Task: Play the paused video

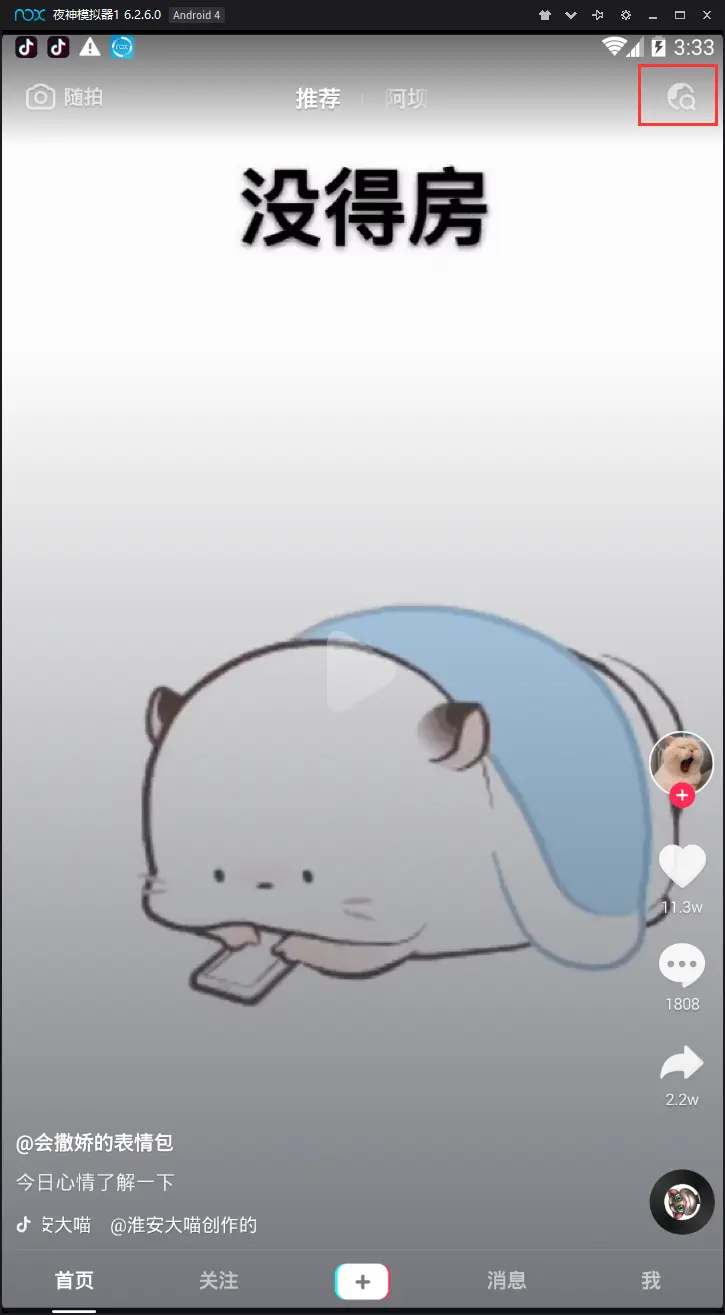Action: click(360, 672)
